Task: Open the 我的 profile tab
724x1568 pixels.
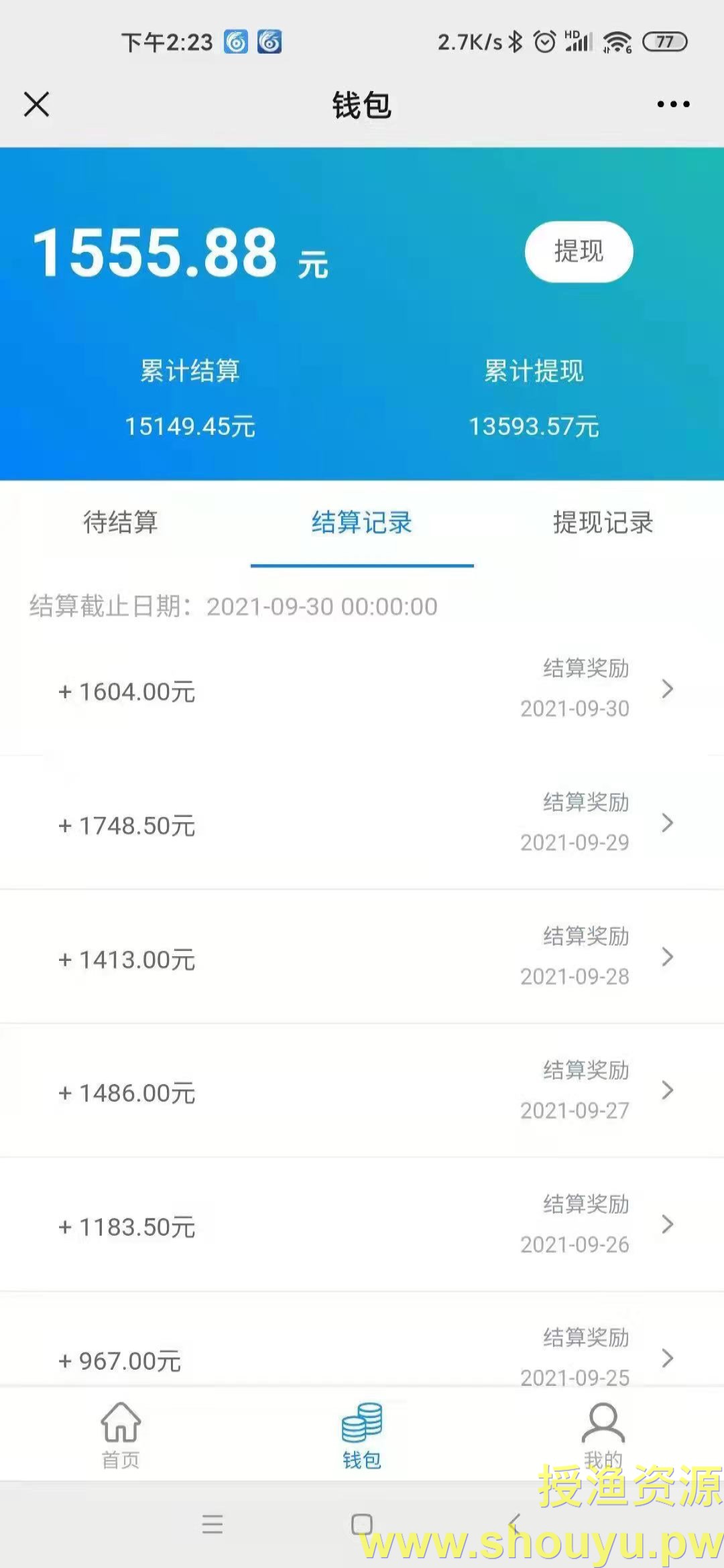Action: (x=603, y=1435)
